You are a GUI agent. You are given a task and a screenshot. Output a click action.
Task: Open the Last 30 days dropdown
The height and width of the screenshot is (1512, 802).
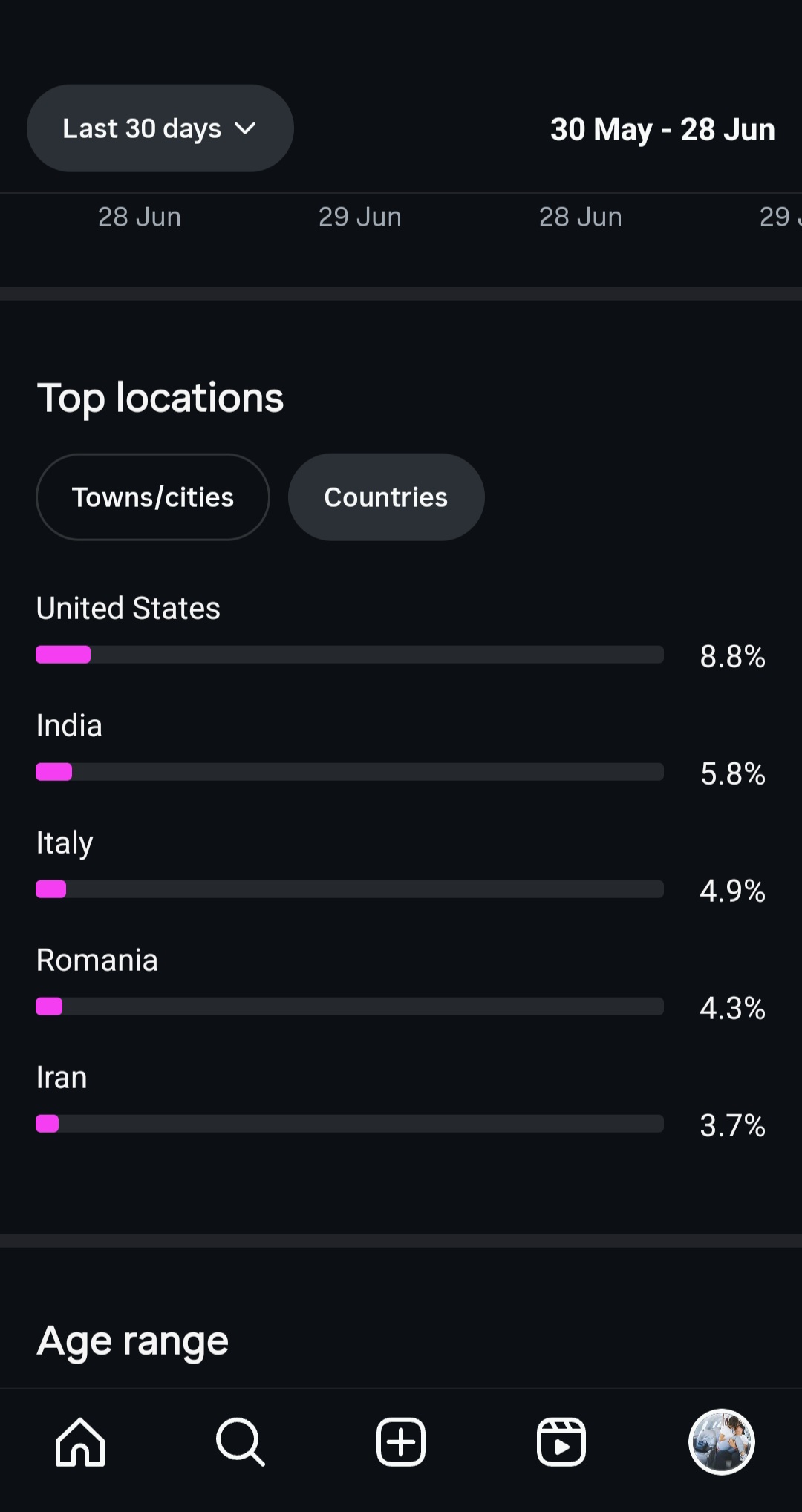click(160, 128)
